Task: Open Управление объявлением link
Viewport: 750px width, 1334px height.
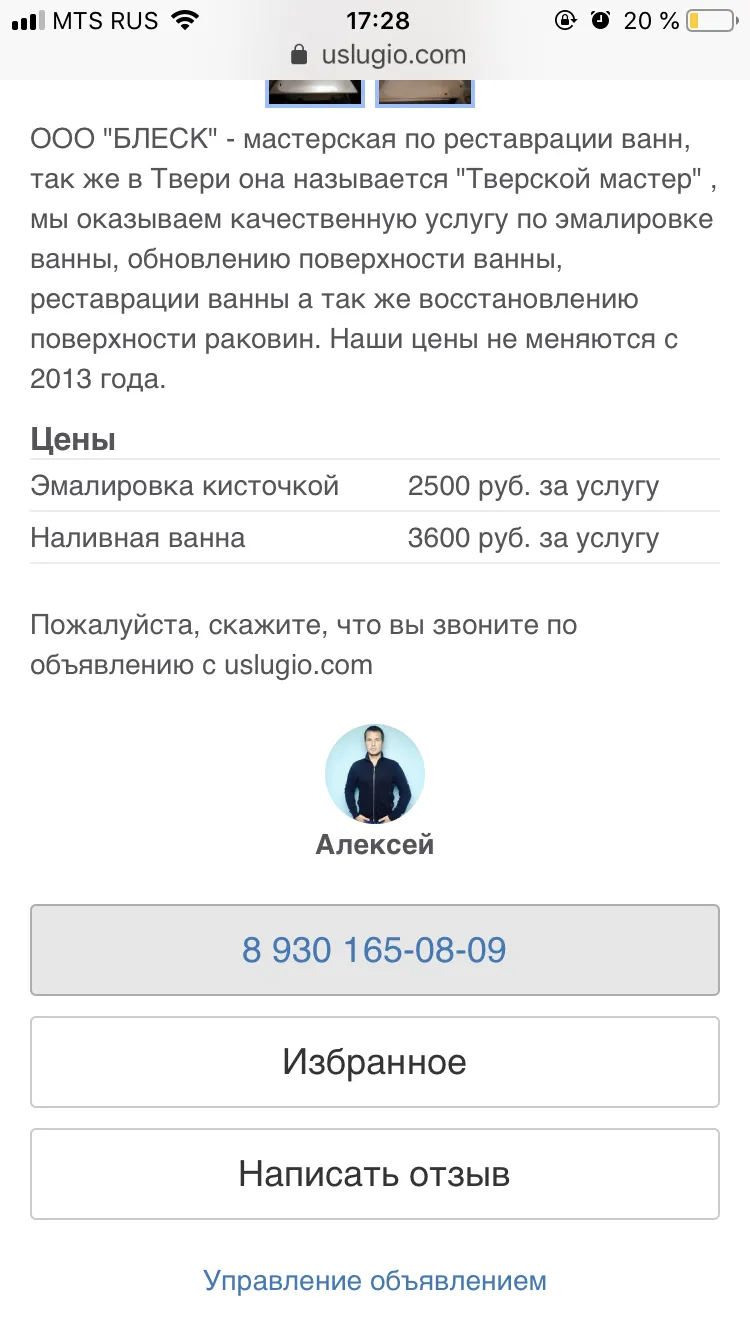Action: (x=375, y=1281)
